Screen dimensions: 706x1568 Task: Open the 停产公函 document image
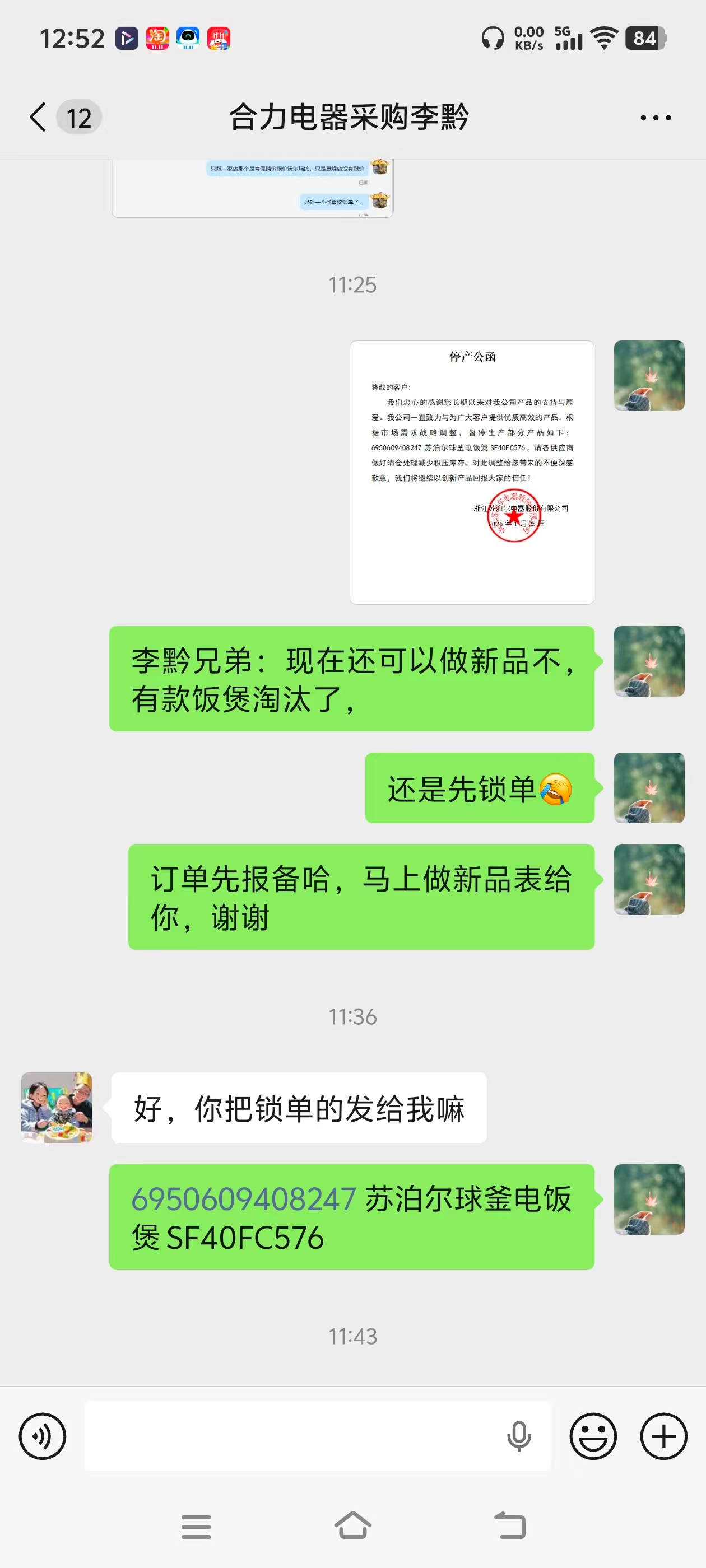point(471,472)
